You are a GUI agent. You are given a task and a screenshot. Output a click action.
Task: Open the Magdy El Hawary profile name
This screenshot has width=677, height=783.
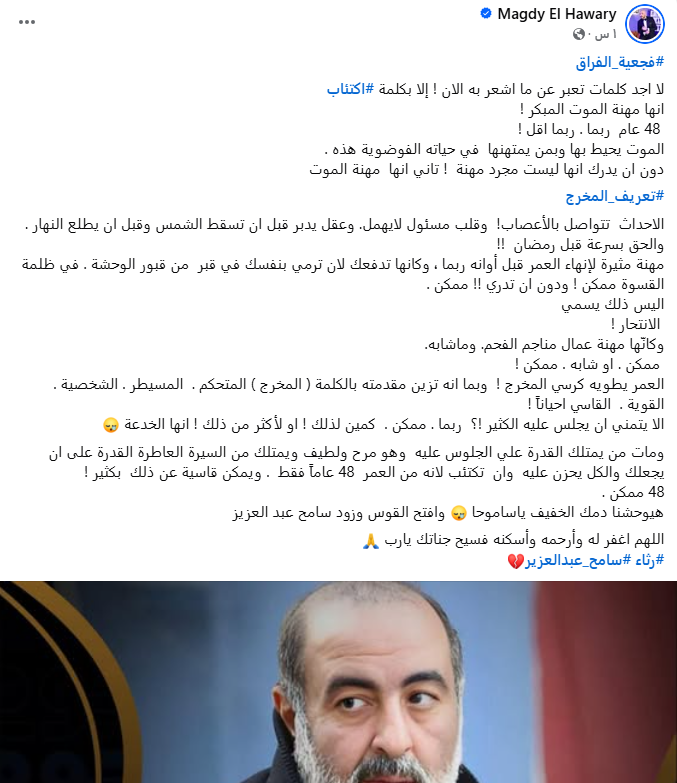564,13
